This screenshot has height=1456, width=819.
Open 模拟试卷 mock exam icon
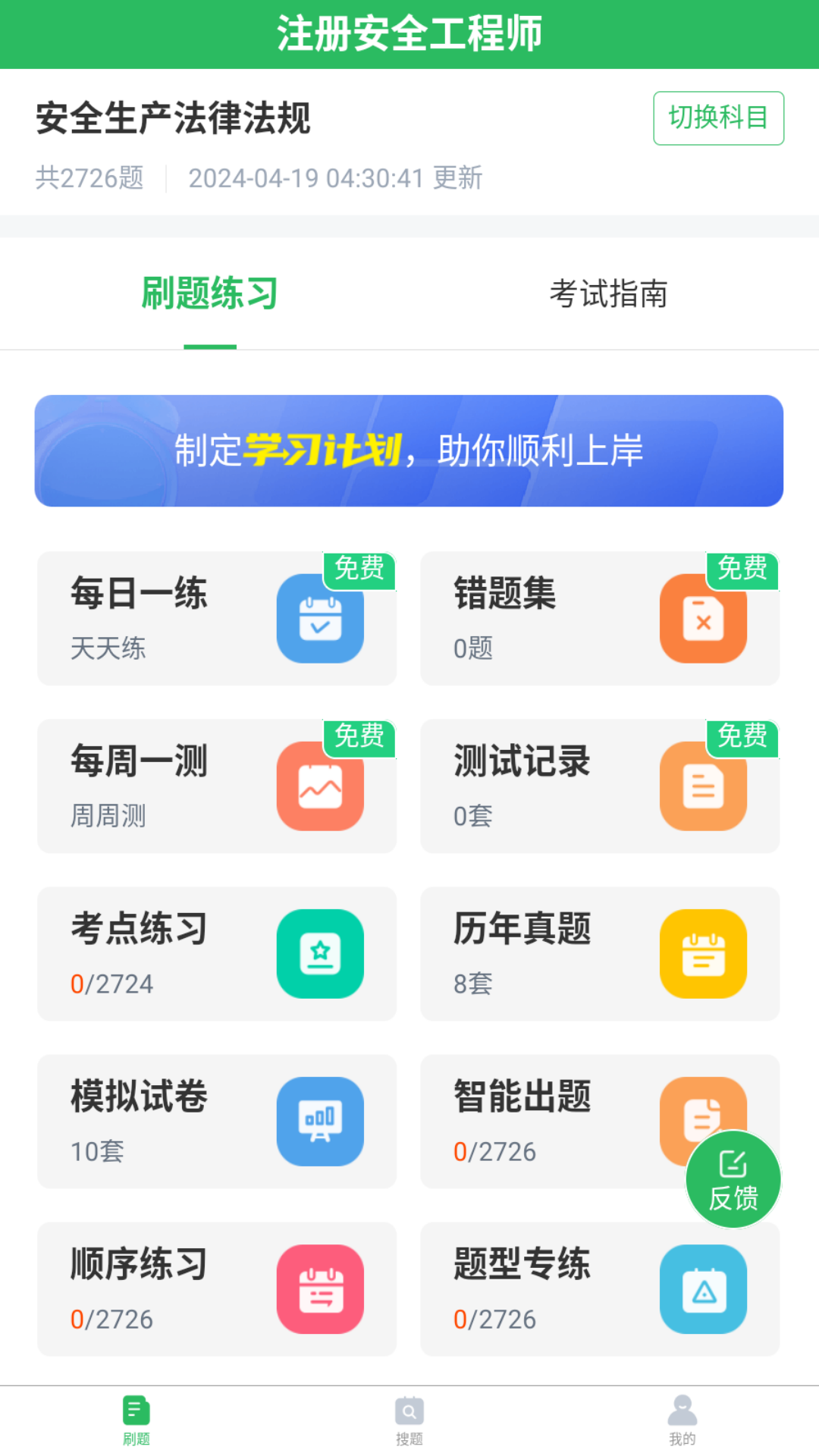coord(320,1121)
